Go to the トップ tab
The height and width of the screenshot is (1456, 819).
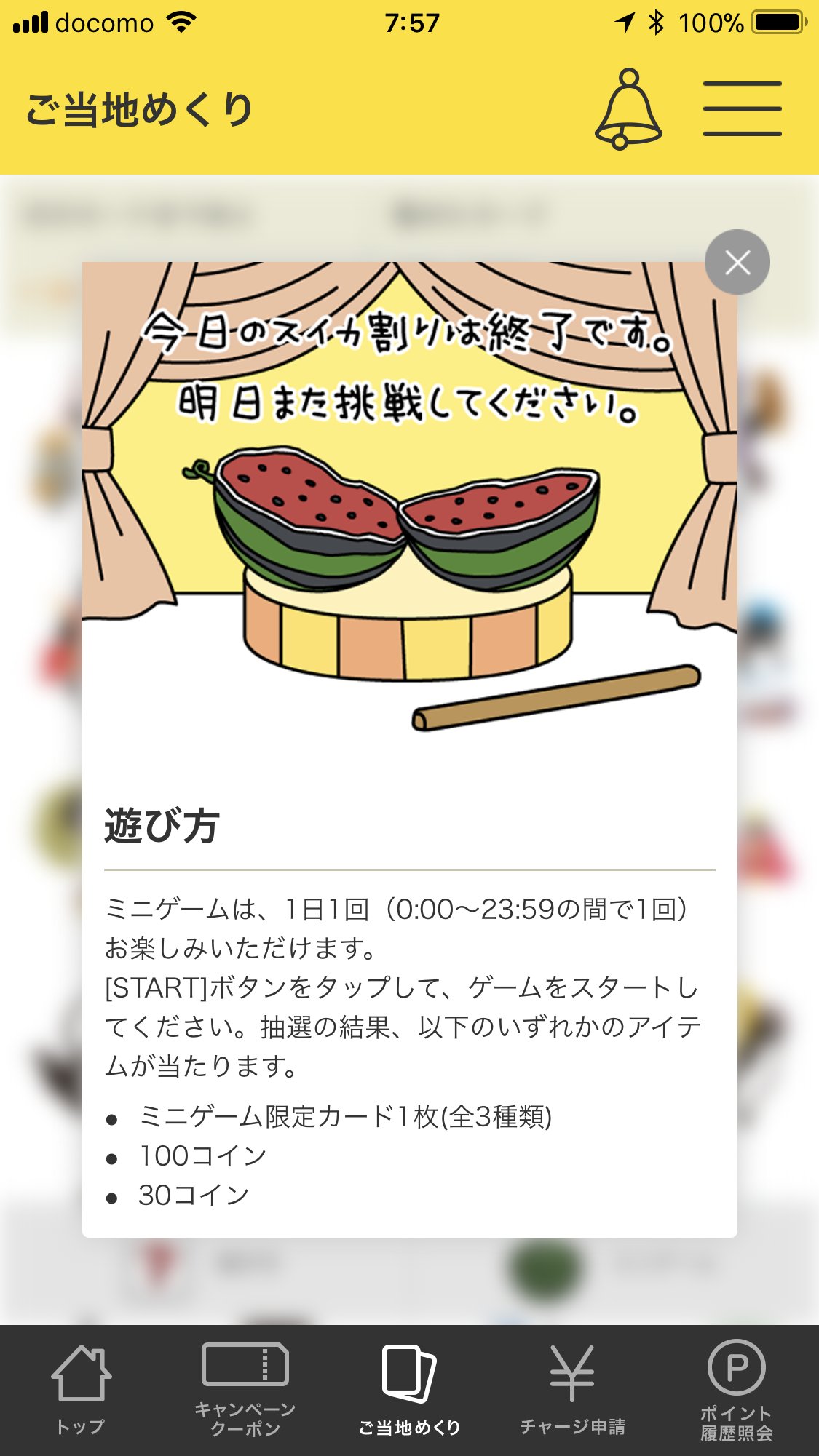[x=82, y=1390]
